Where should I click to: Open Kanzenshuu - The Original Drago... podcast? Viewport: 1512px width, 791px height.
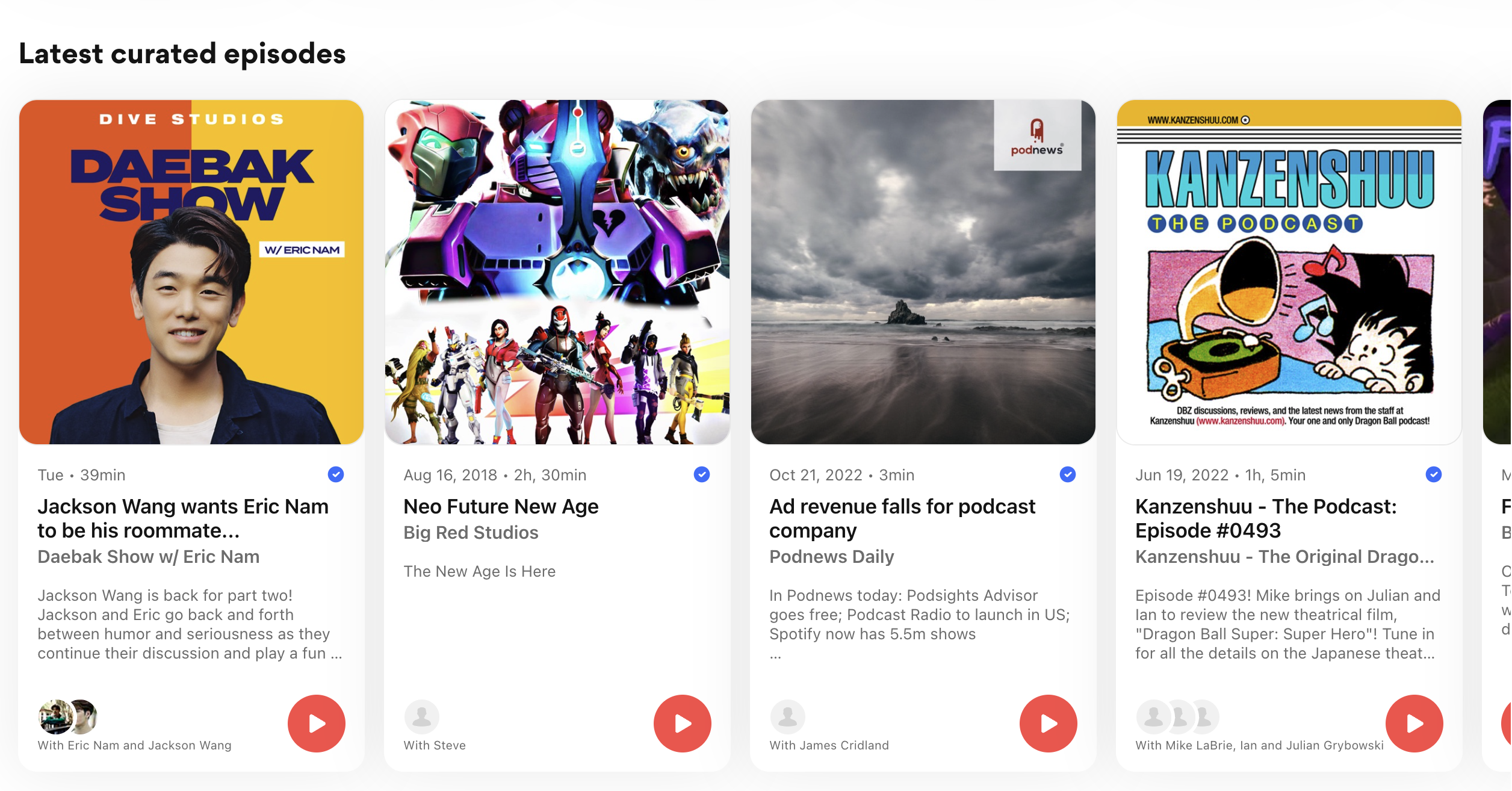(x=1284, y=557)
